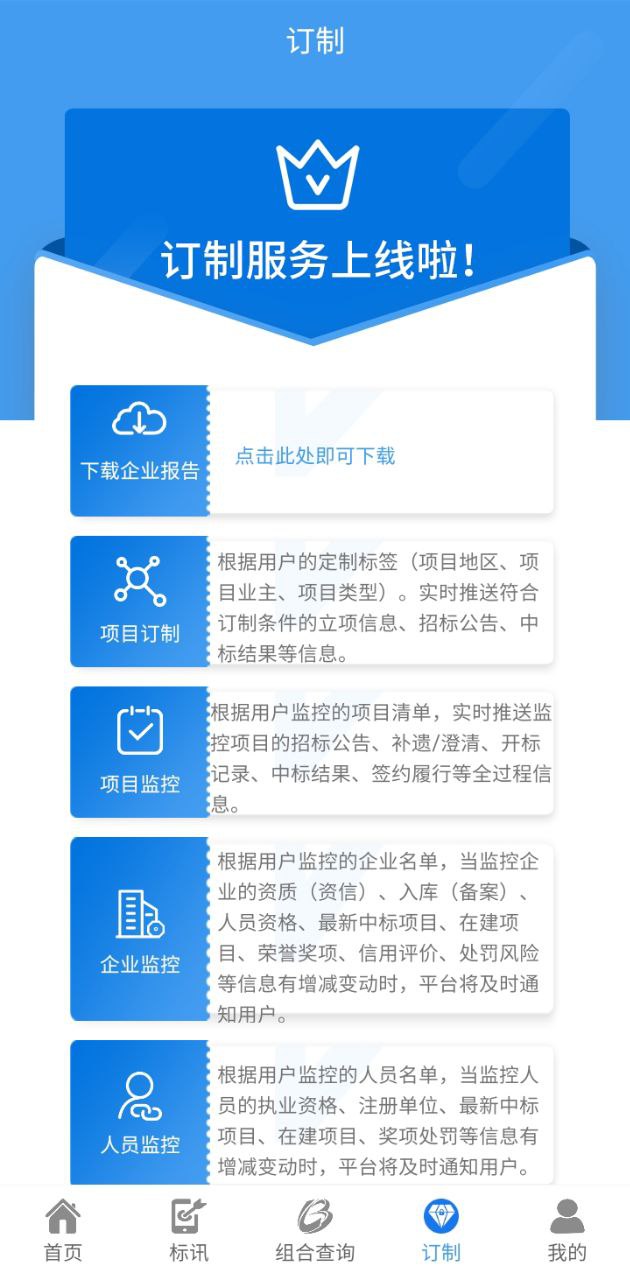Open the 我的 profile tab

(x=567, y=1231)
